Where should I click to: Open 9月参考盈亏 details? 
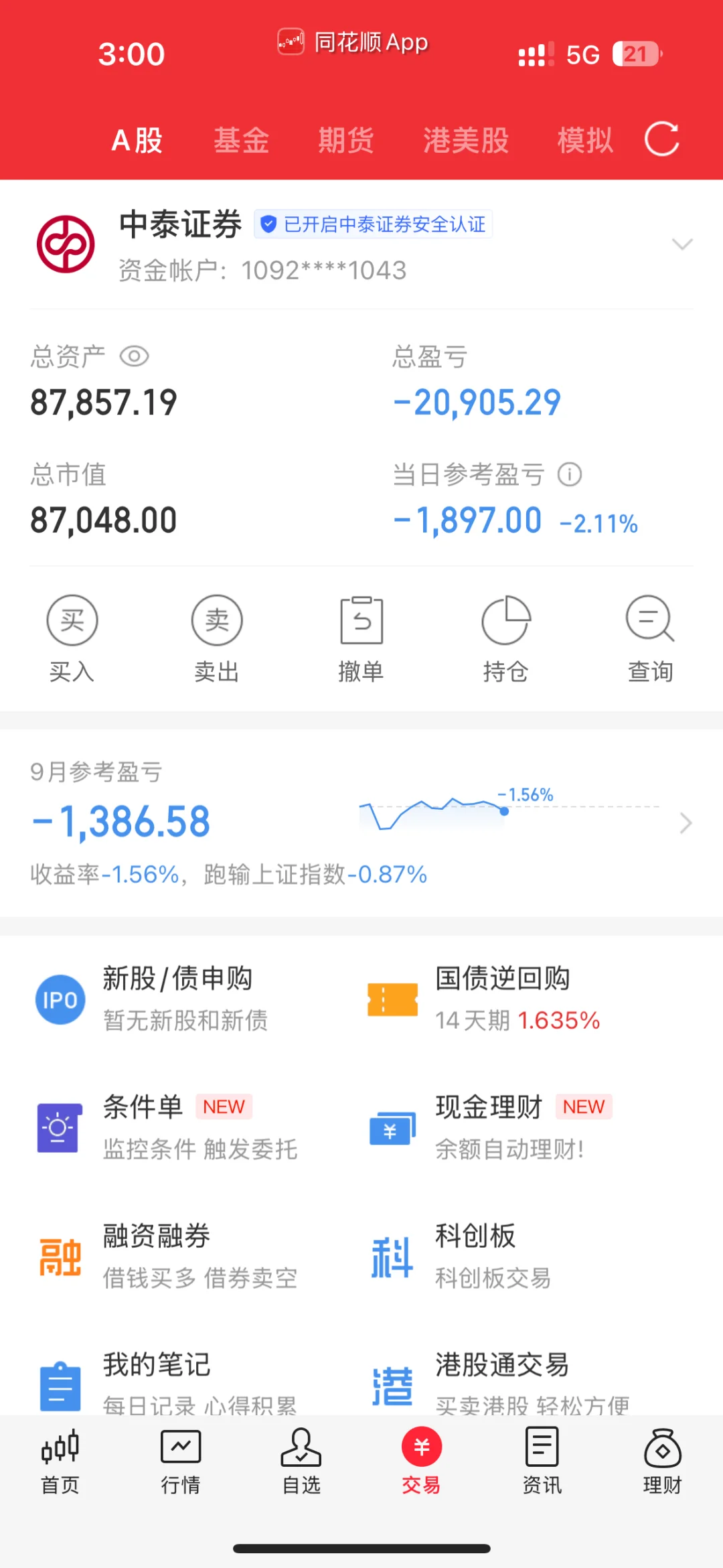click(x=361, y=823)
